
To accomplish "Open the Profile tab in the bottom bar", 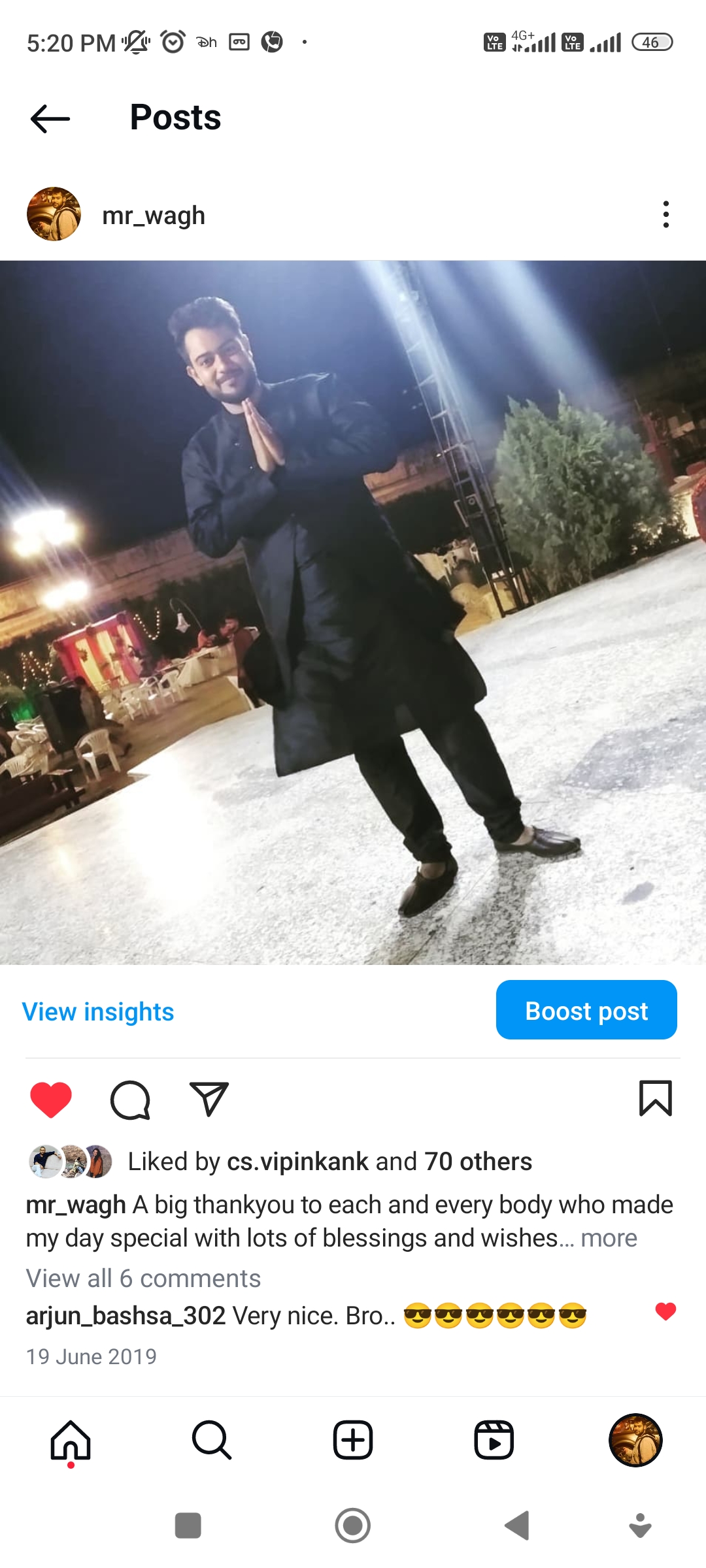I will coord(635,1440).
